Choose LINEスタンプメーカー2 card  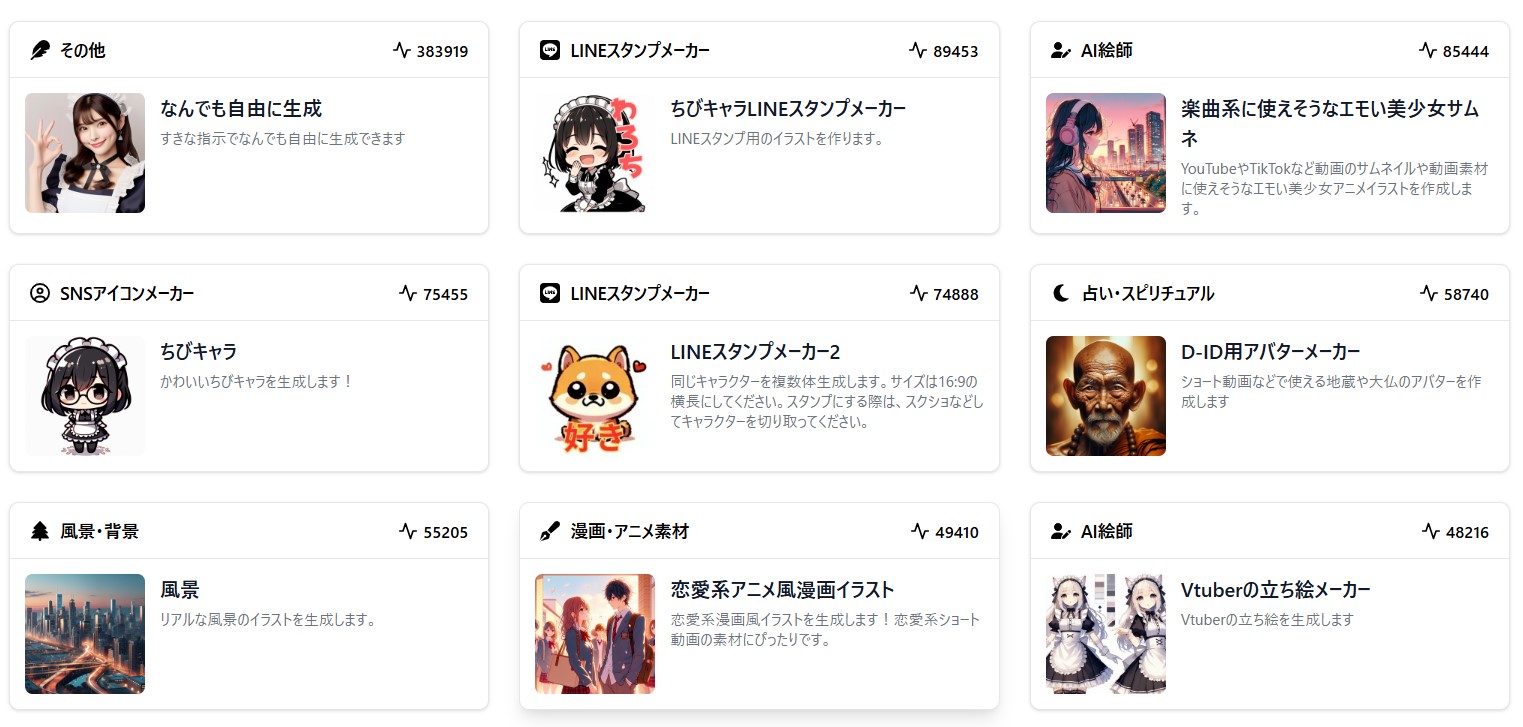(755, 352)
